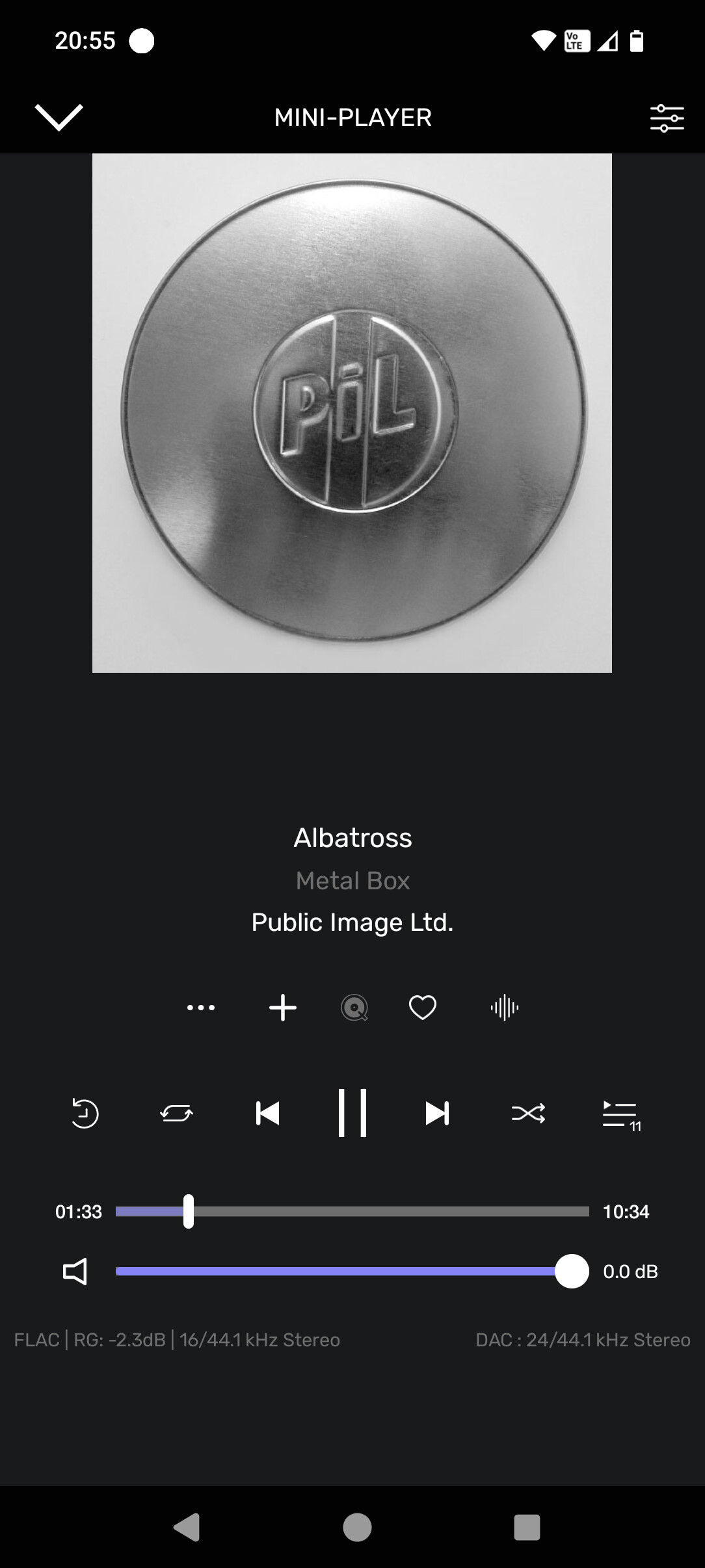Screen dimensions: 705x1568
Task: Collapse the player with the down chevron
Action: [x=59, y=117]
